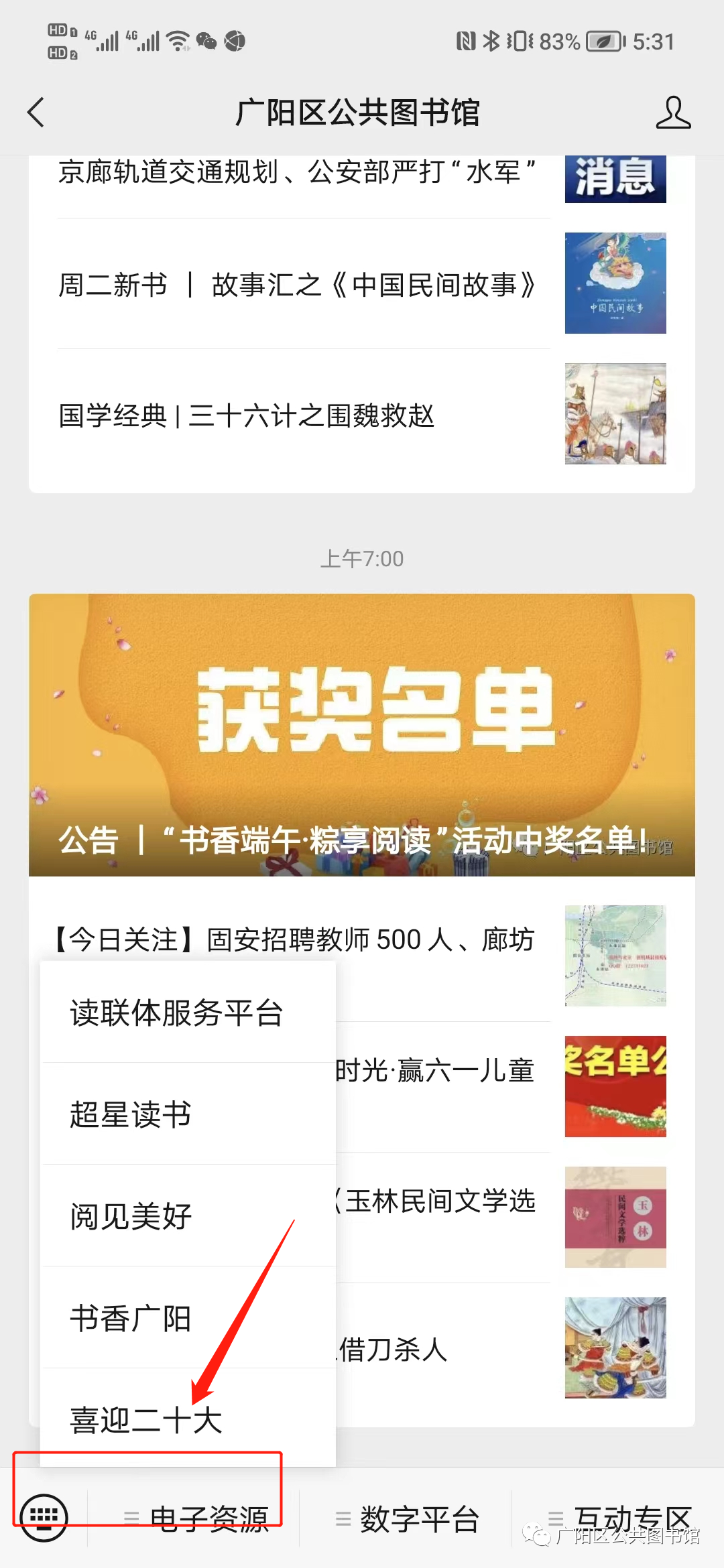724x1568 pixels.
Task: Read 国学经典 三十六计之围魏救赵
Action: pos(247,415)
